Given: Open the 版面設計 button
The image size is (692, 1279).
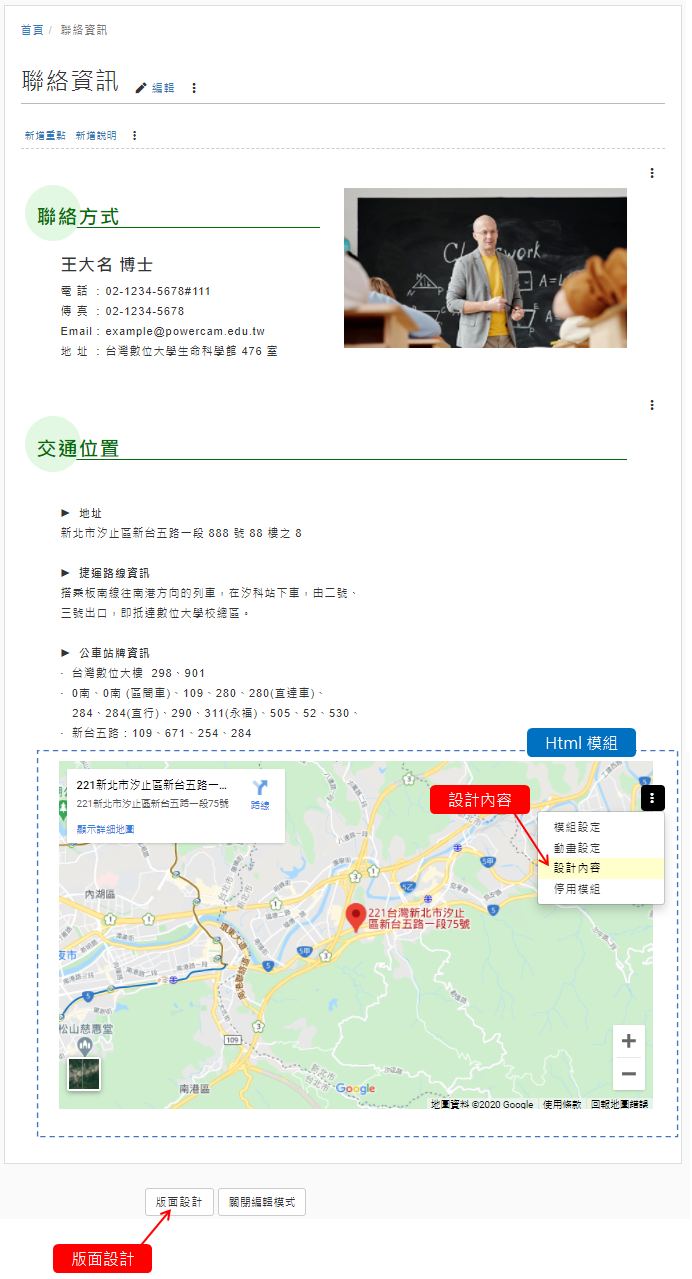Looking at the screenshot, I should 179,1202.
